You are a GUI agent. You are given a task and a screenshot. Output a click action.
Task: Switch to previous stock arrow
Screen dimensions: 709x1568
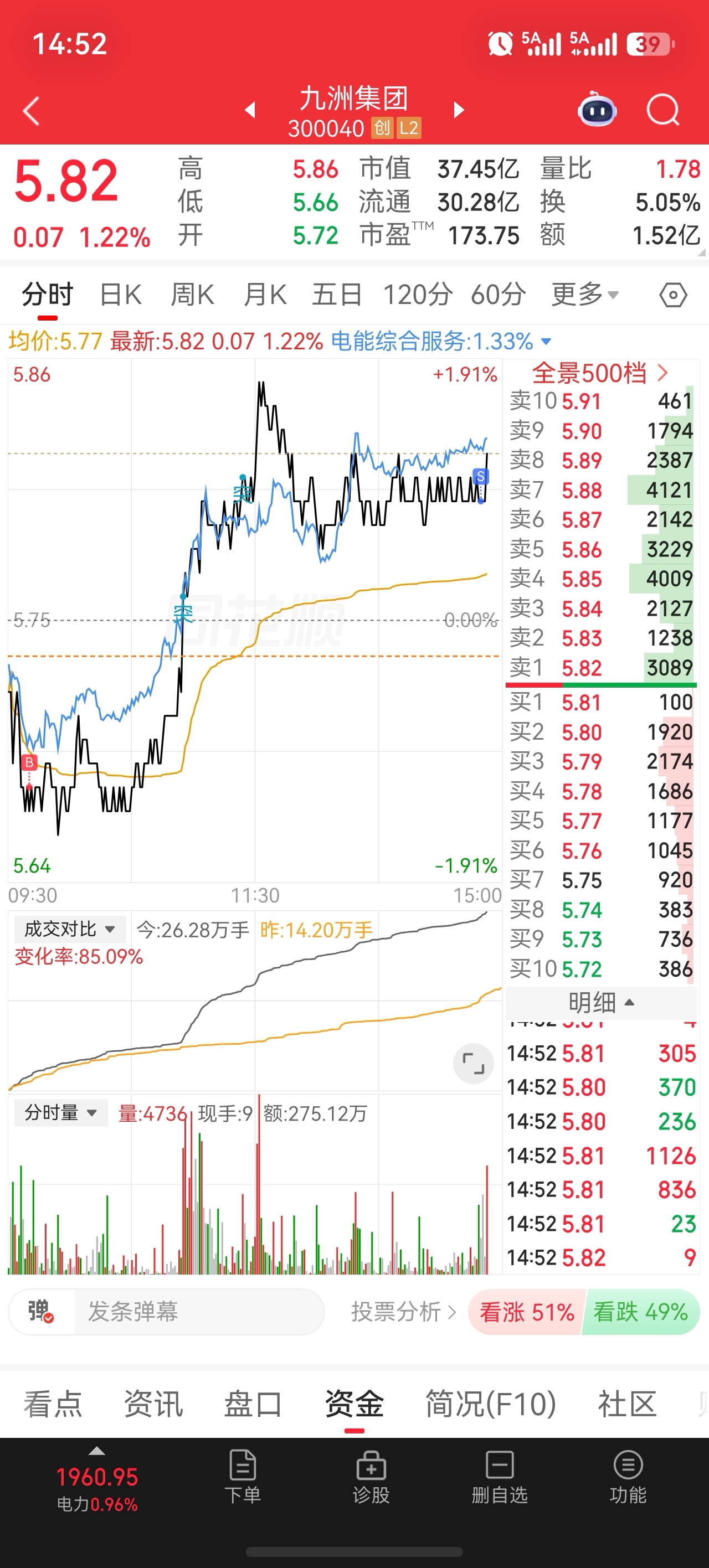point(250,110)
